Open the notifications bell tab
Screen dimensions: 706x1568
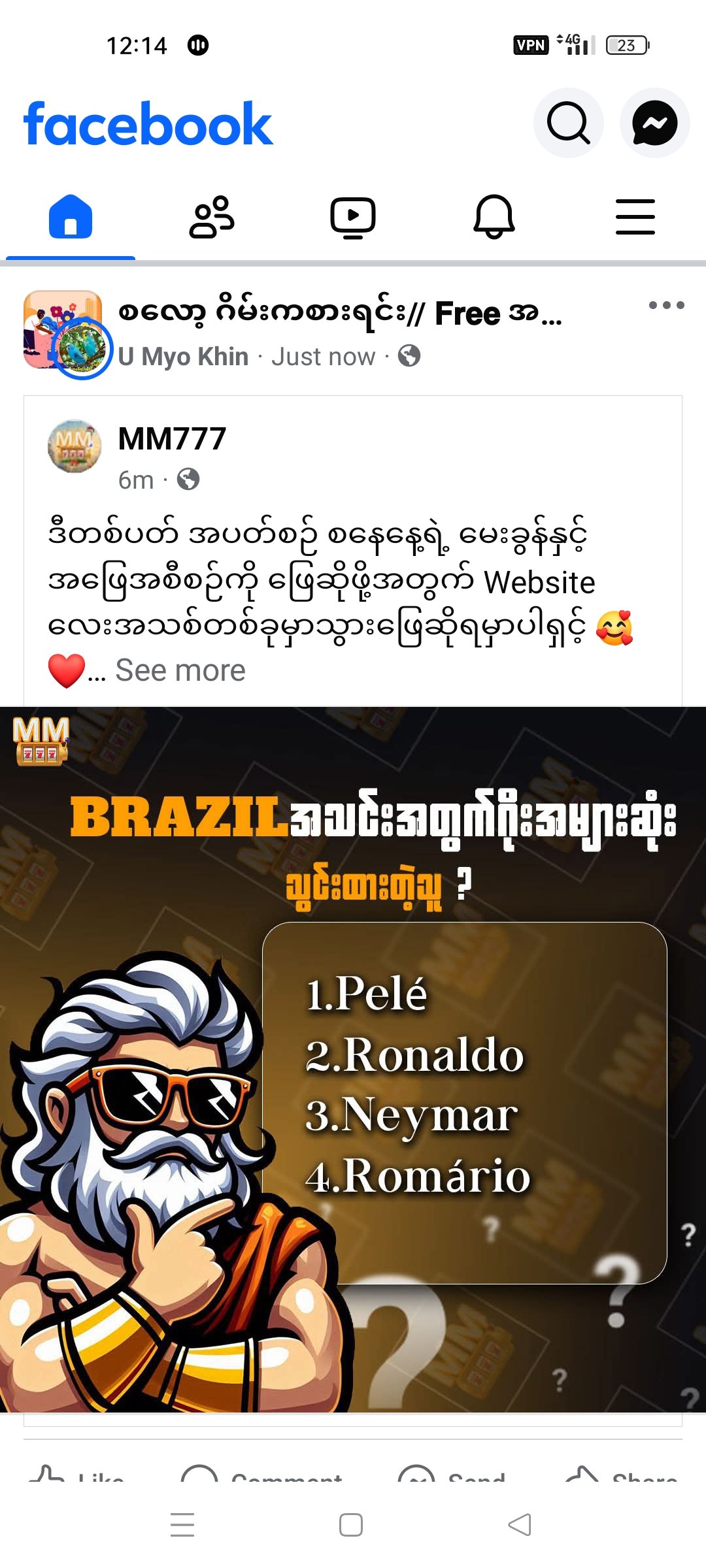tap(494, 217)
